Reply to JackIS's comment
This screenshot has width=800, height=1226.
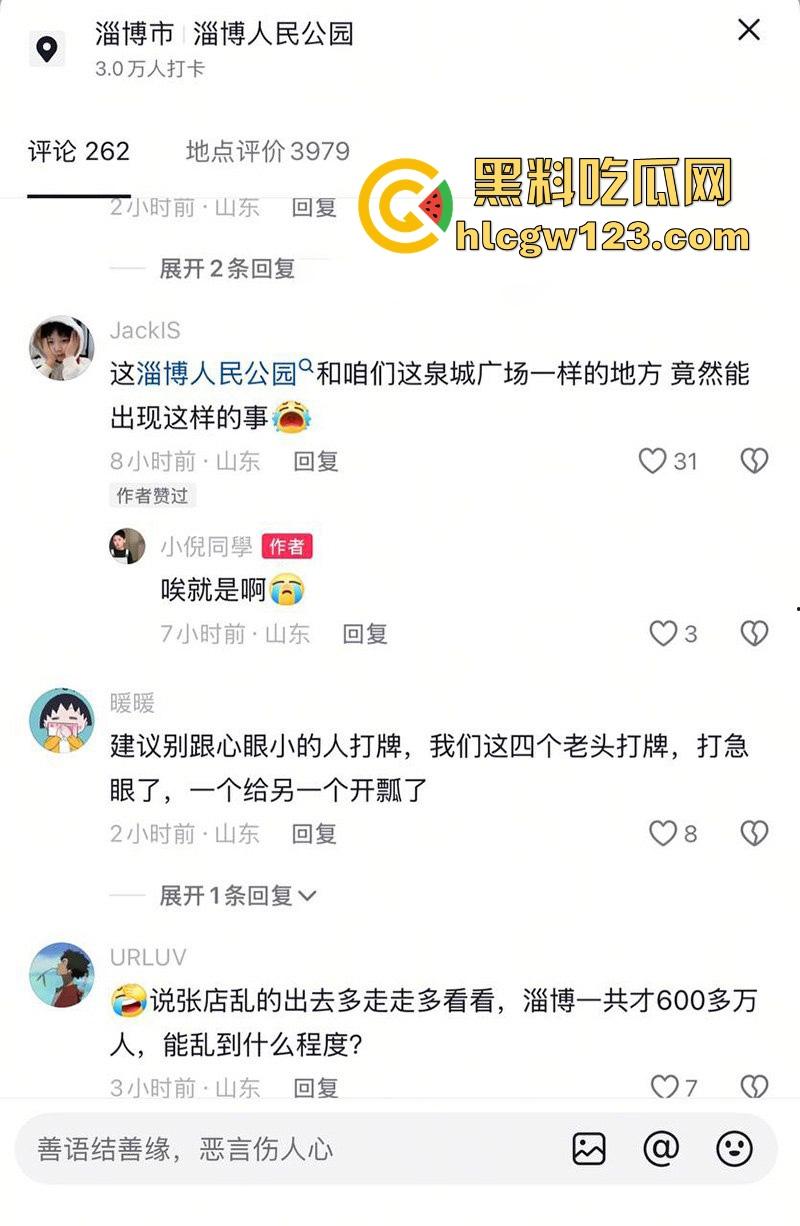click(315, 461)
